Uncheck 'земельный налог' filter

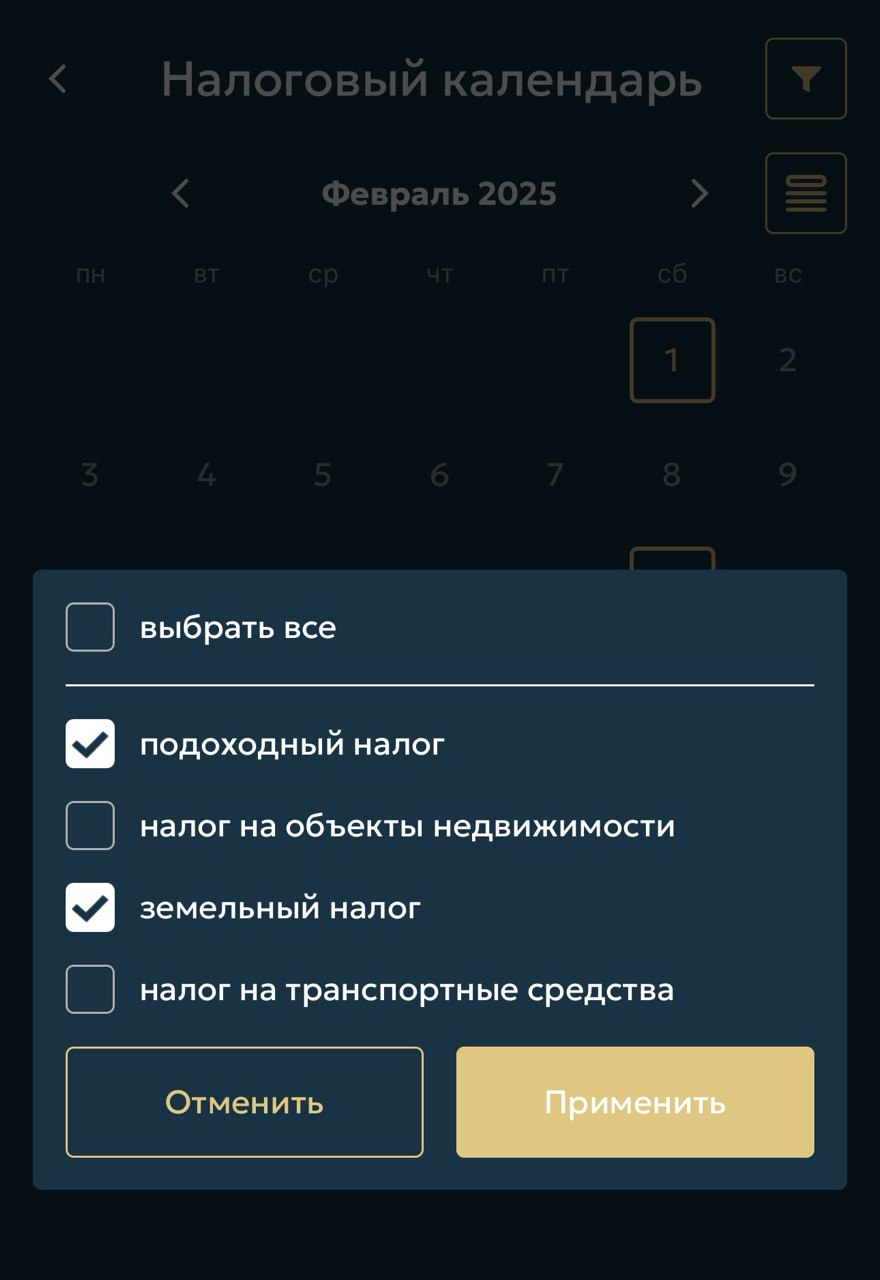pos(90,908)
